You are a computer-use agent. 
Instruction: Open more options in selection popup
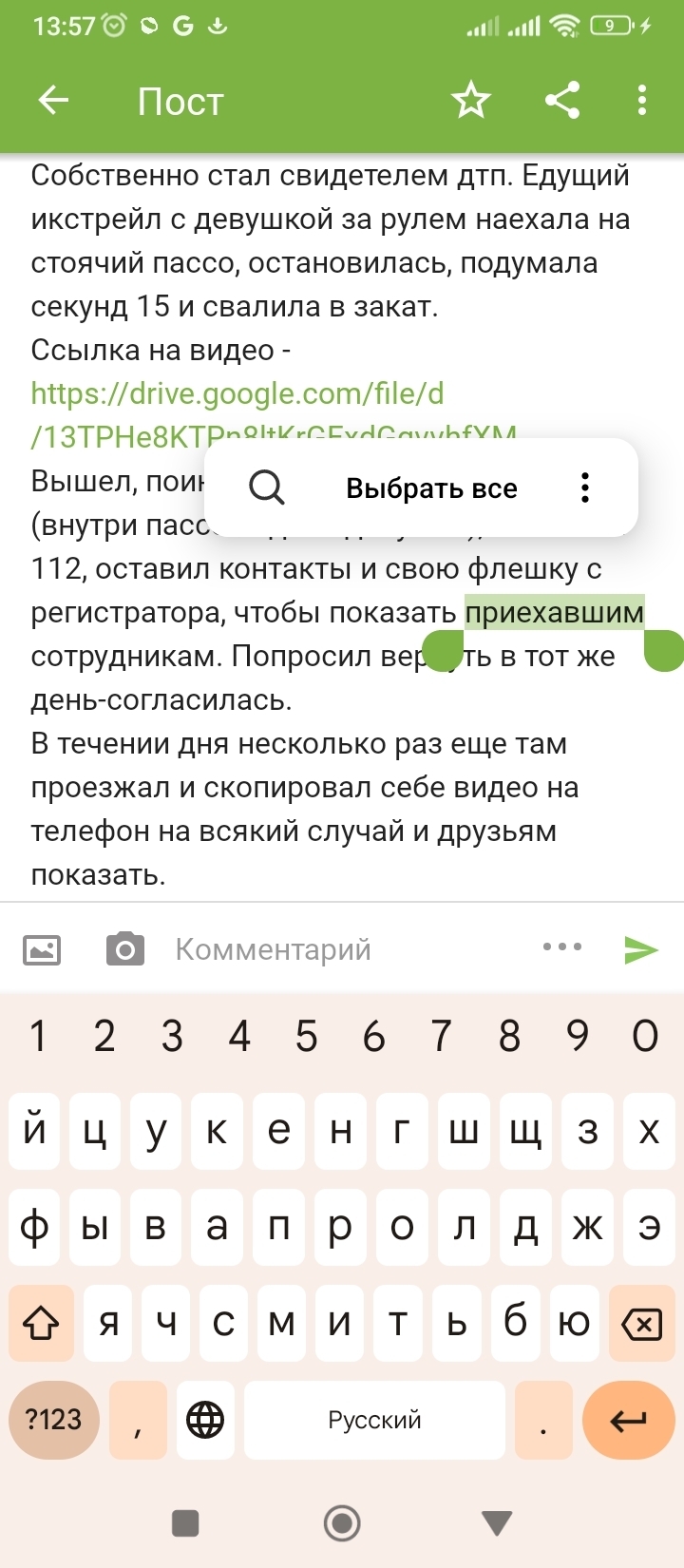pos(585,488)
